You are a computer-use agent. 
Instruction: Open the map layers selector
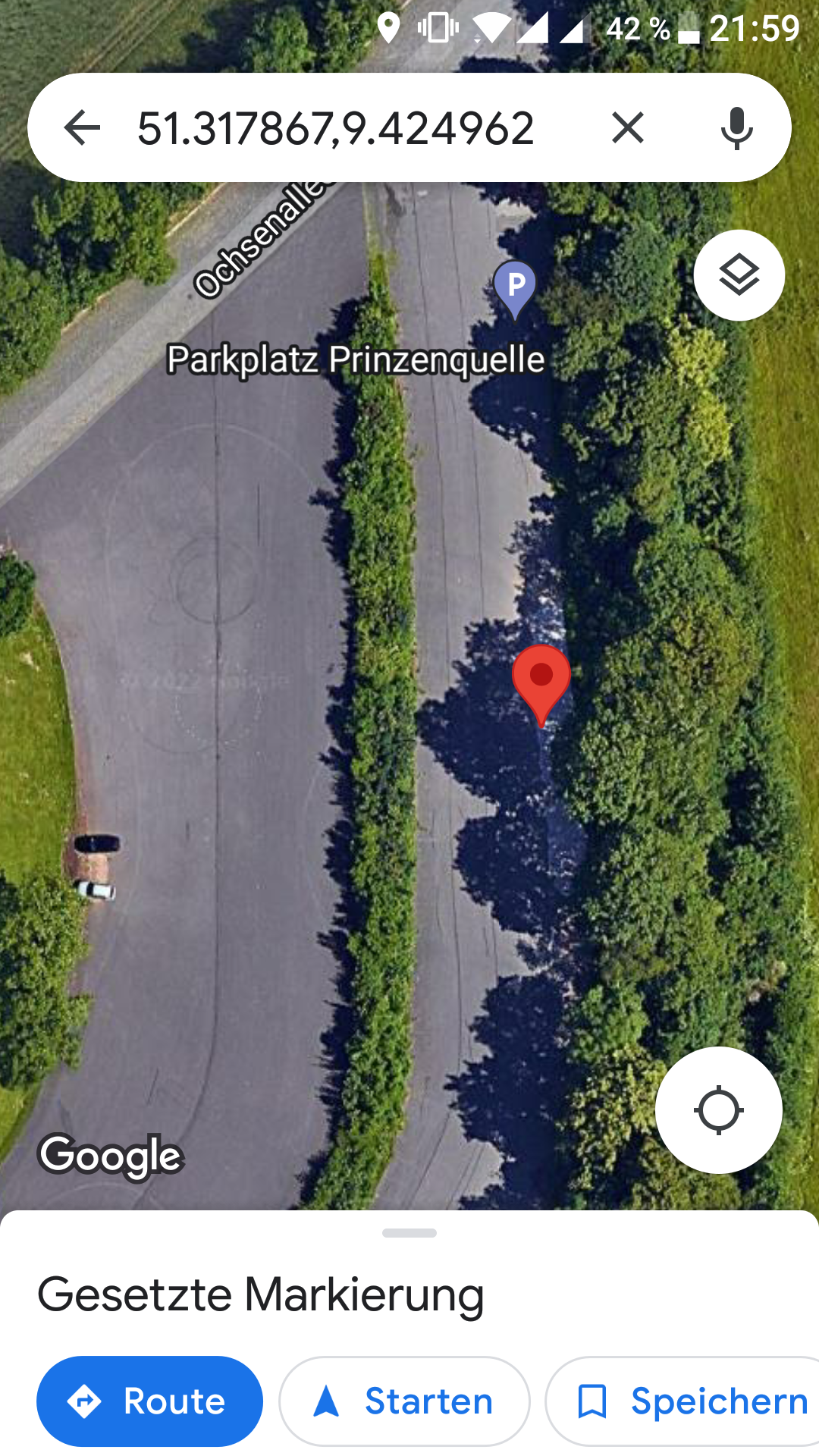[x=739, y=275]
